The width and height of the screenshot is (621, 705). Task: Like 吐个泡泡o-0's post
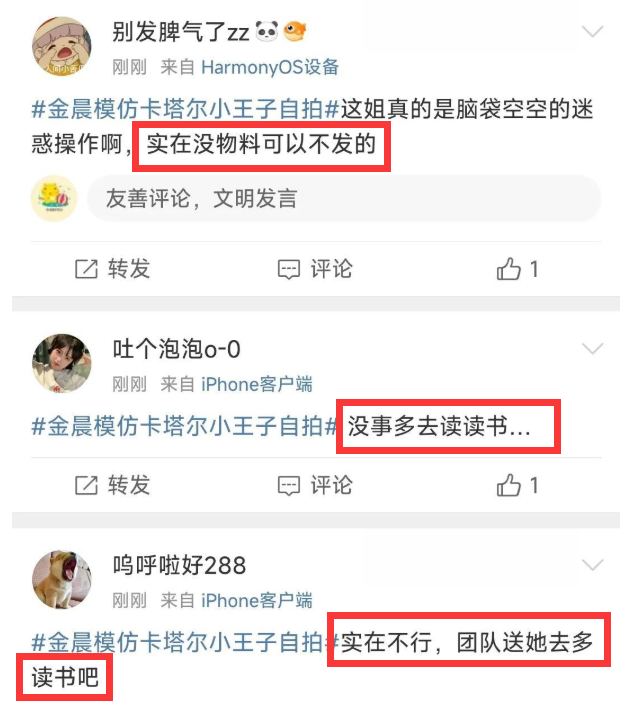(x=518, y=486)
